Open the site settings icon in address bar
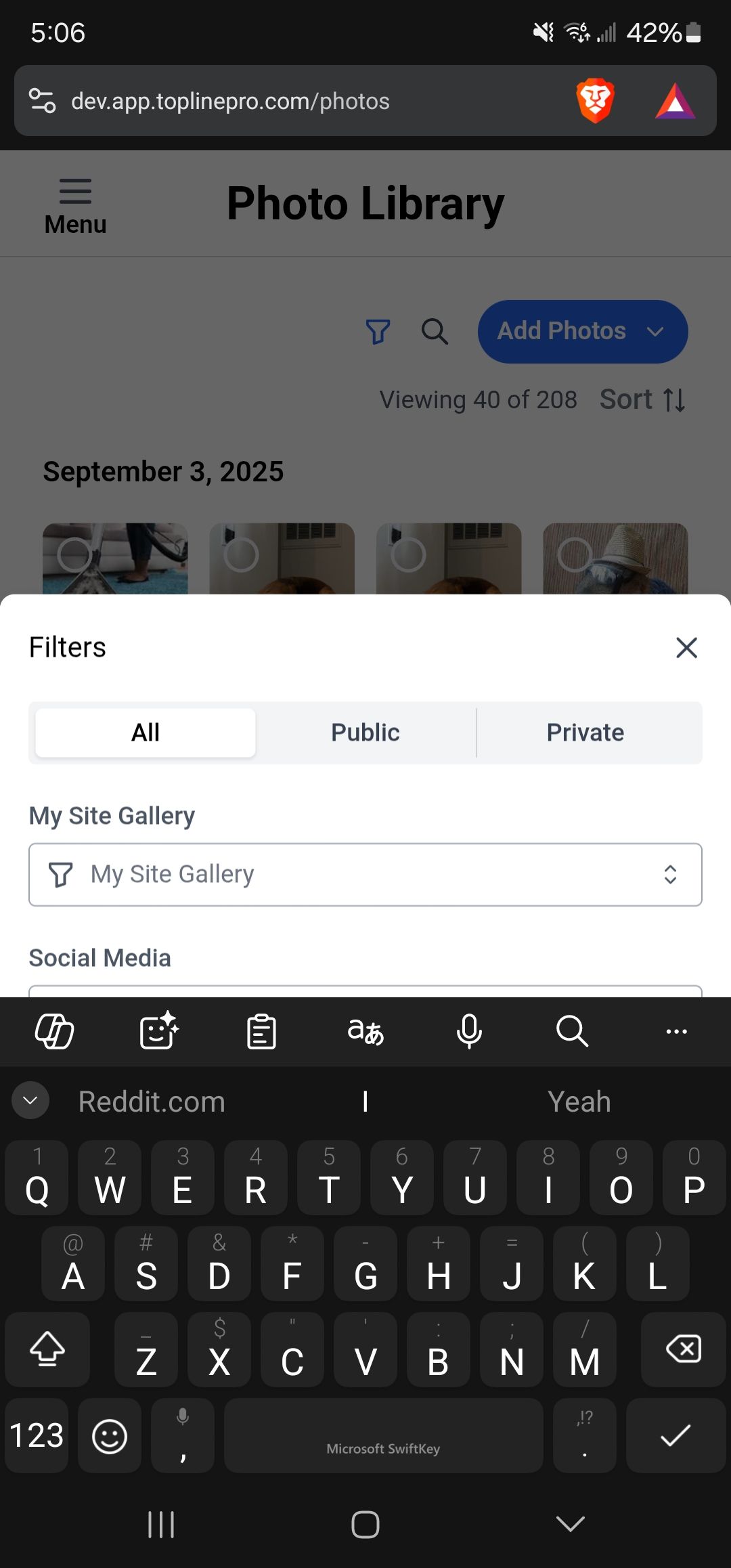Screen dimensions: 731x1568 pos(42,101)
